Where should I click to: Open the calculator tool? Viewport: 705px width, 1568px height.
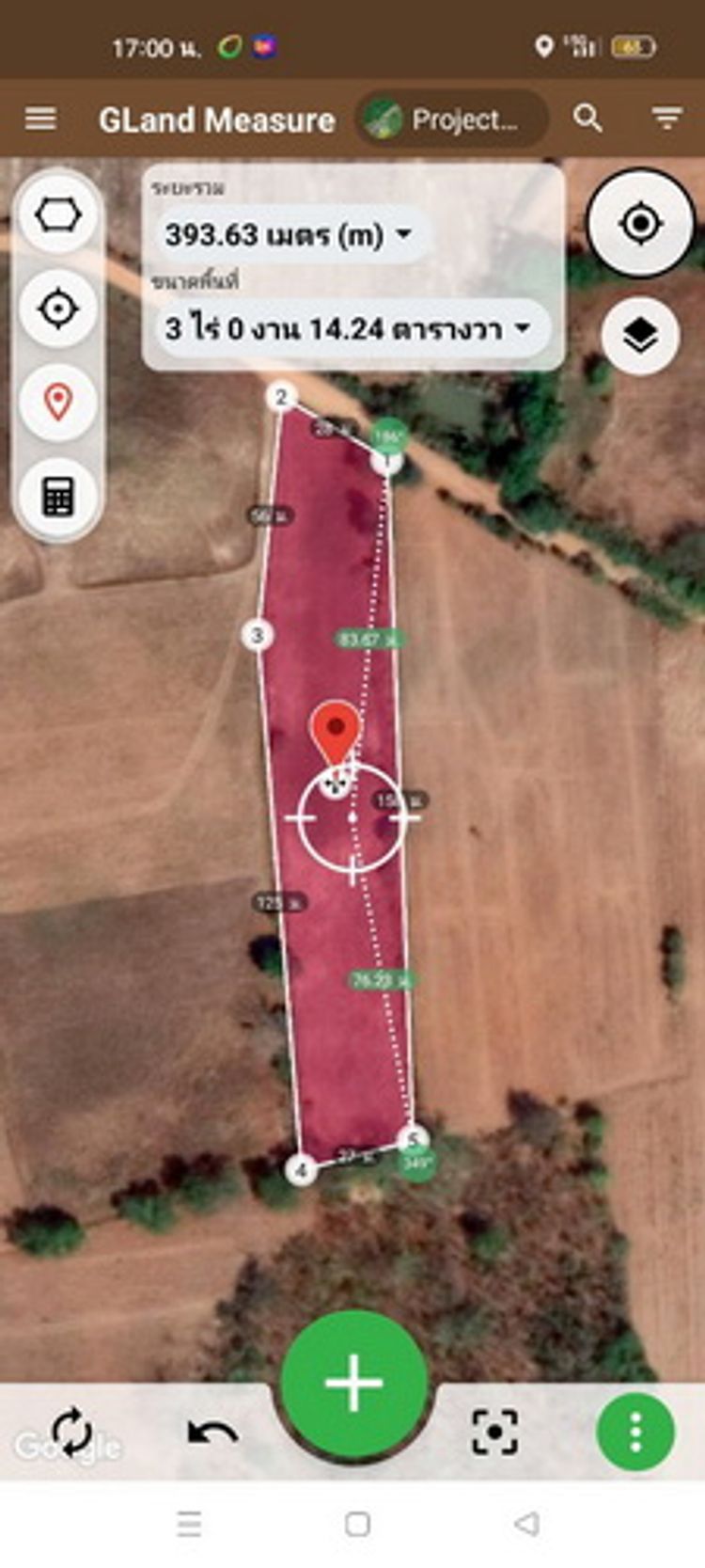point(58,497)
